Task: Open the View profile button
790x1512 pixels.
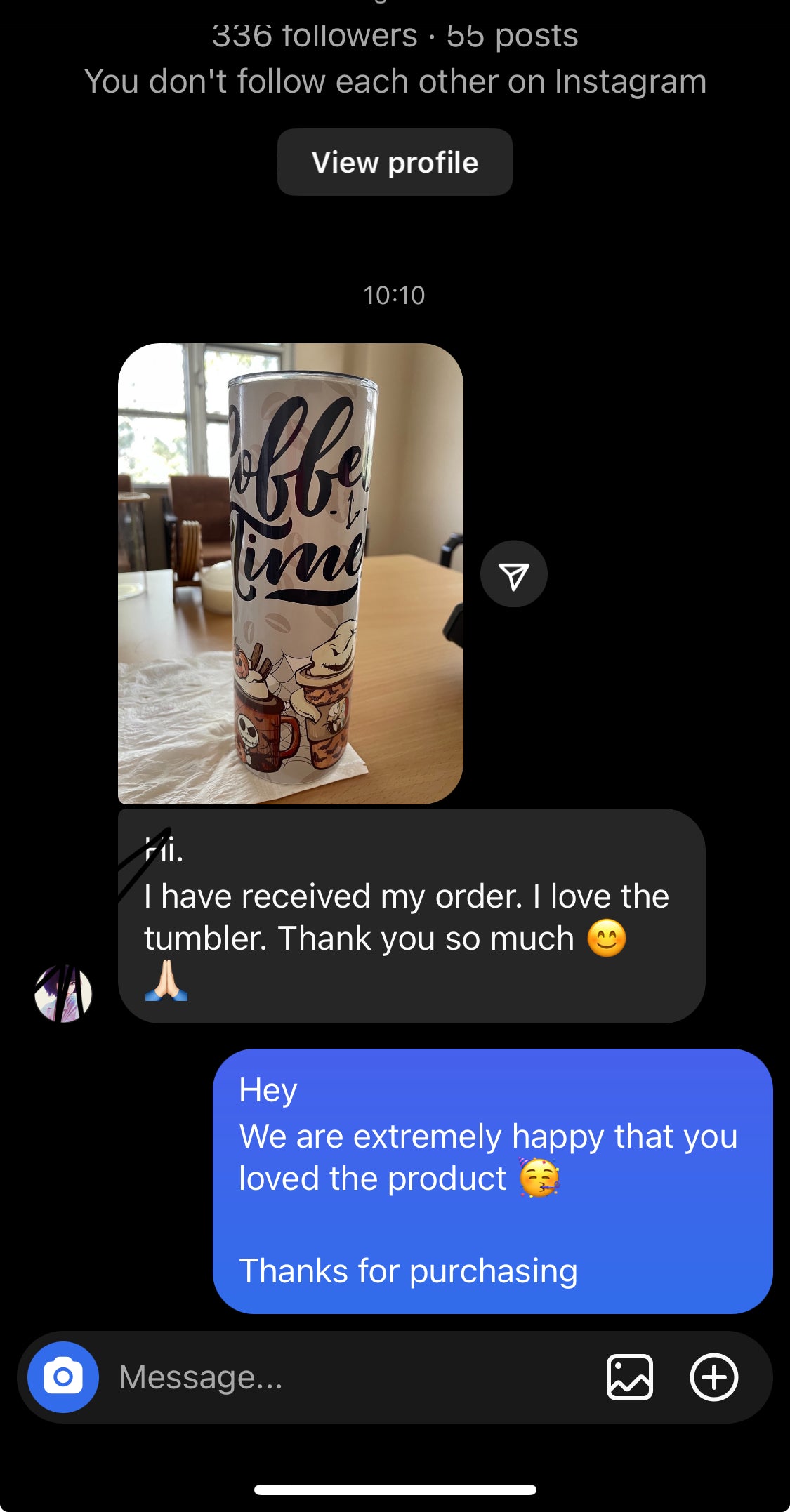Action: pos(395,162)
